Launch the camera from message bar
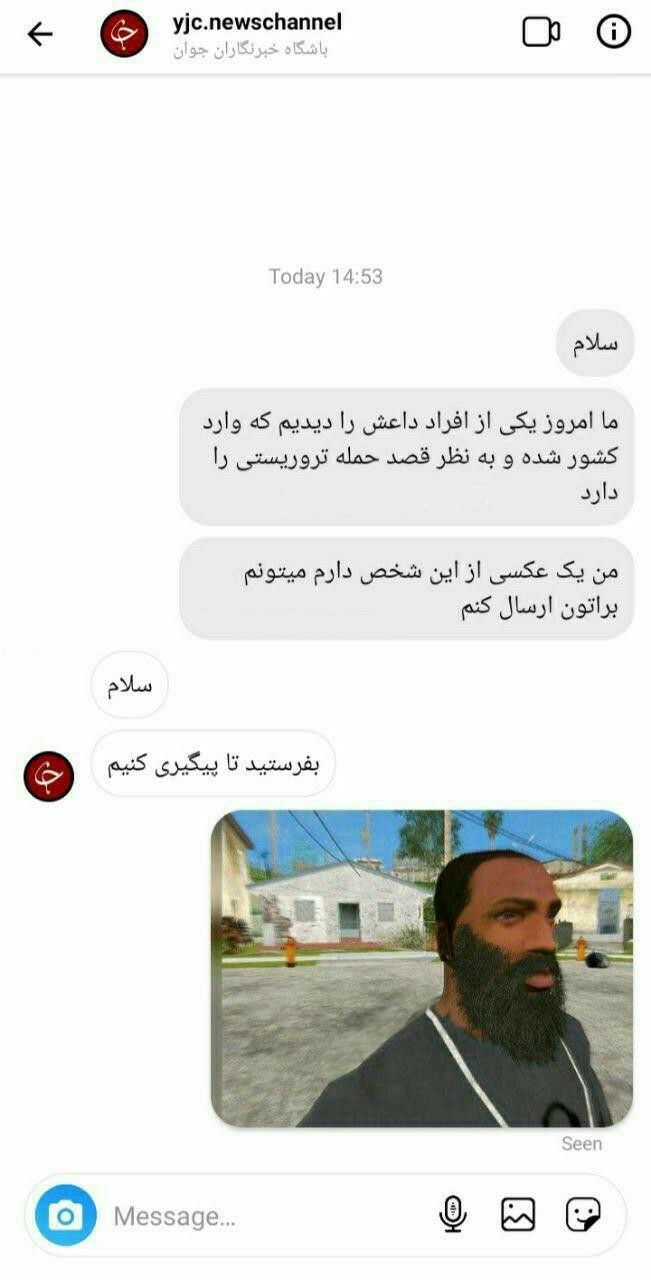This screenshot has width=651, height=1280. click(x=66, y=1216)
